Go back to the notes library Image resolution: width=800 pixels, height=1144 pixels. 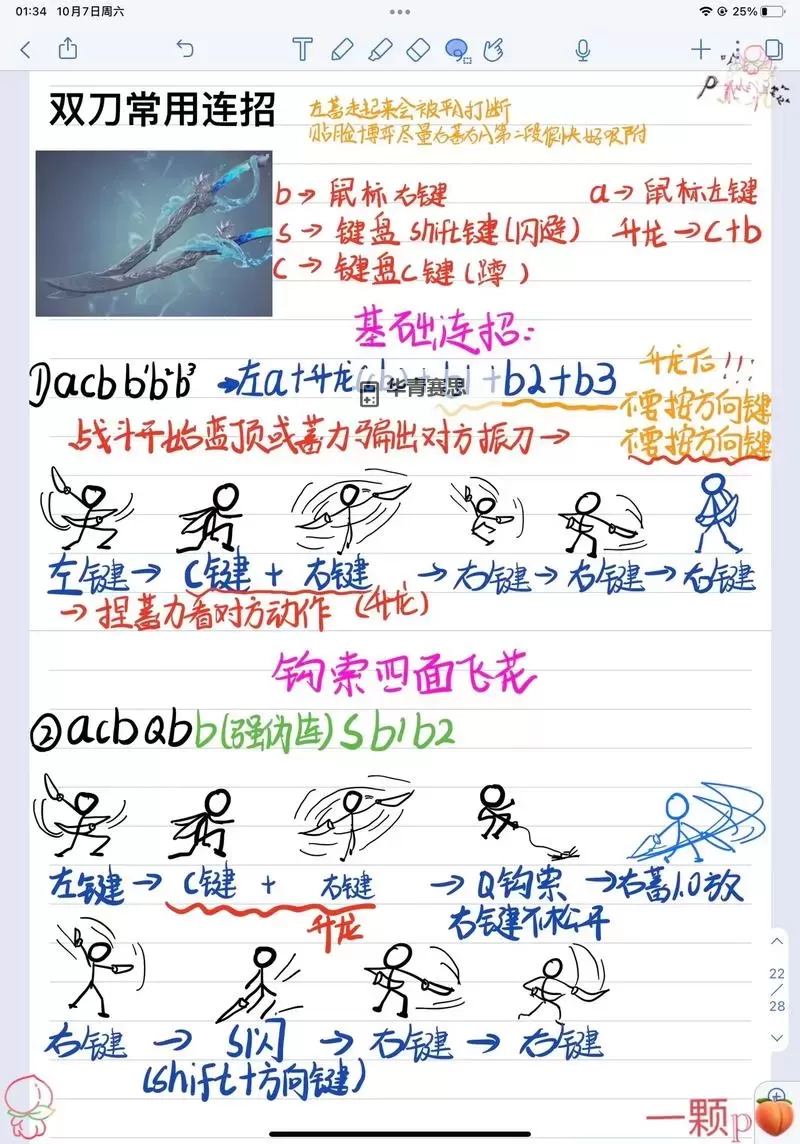pyautogui.click(x=25, y=48)
